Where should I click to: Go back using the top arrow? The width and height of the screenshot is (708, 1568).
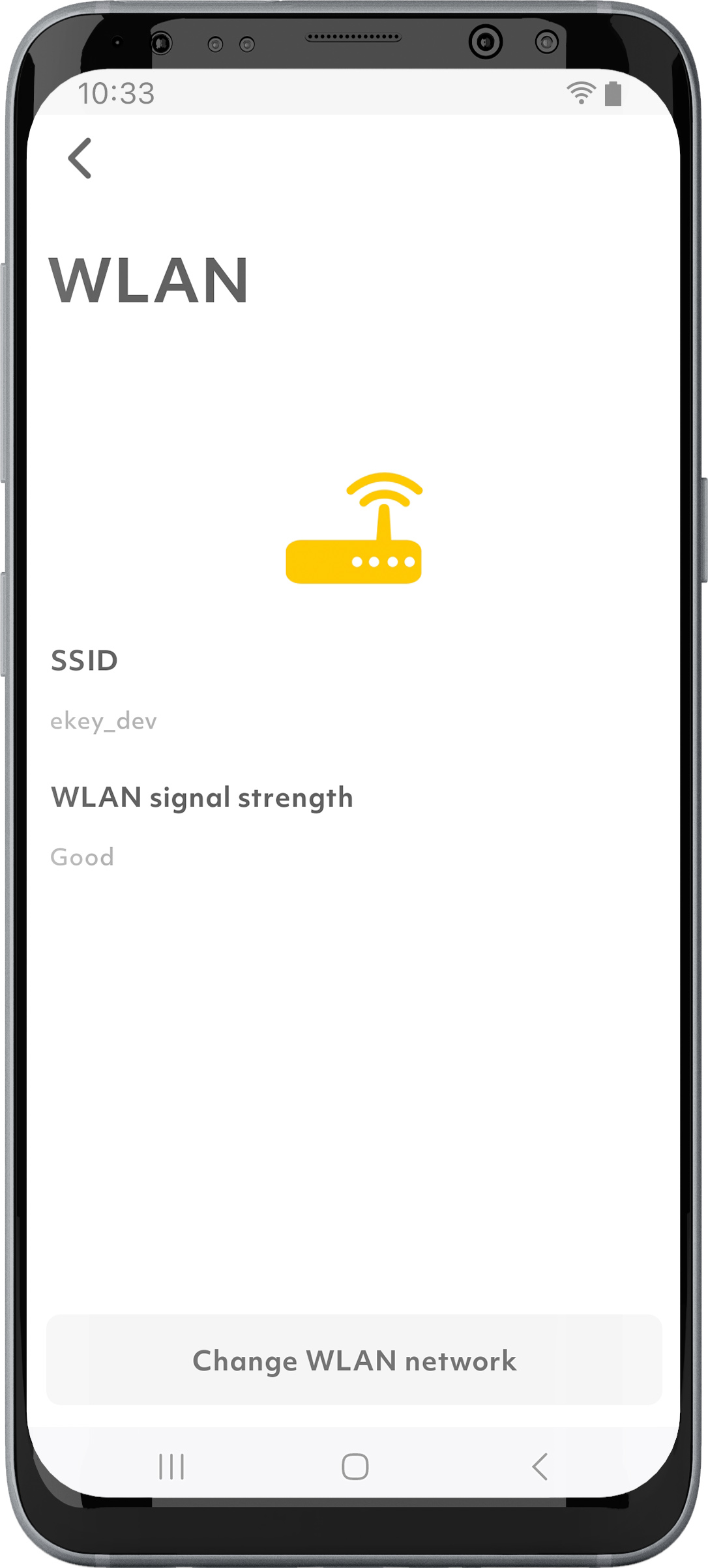pyautogui.click(x=80, y=158)
